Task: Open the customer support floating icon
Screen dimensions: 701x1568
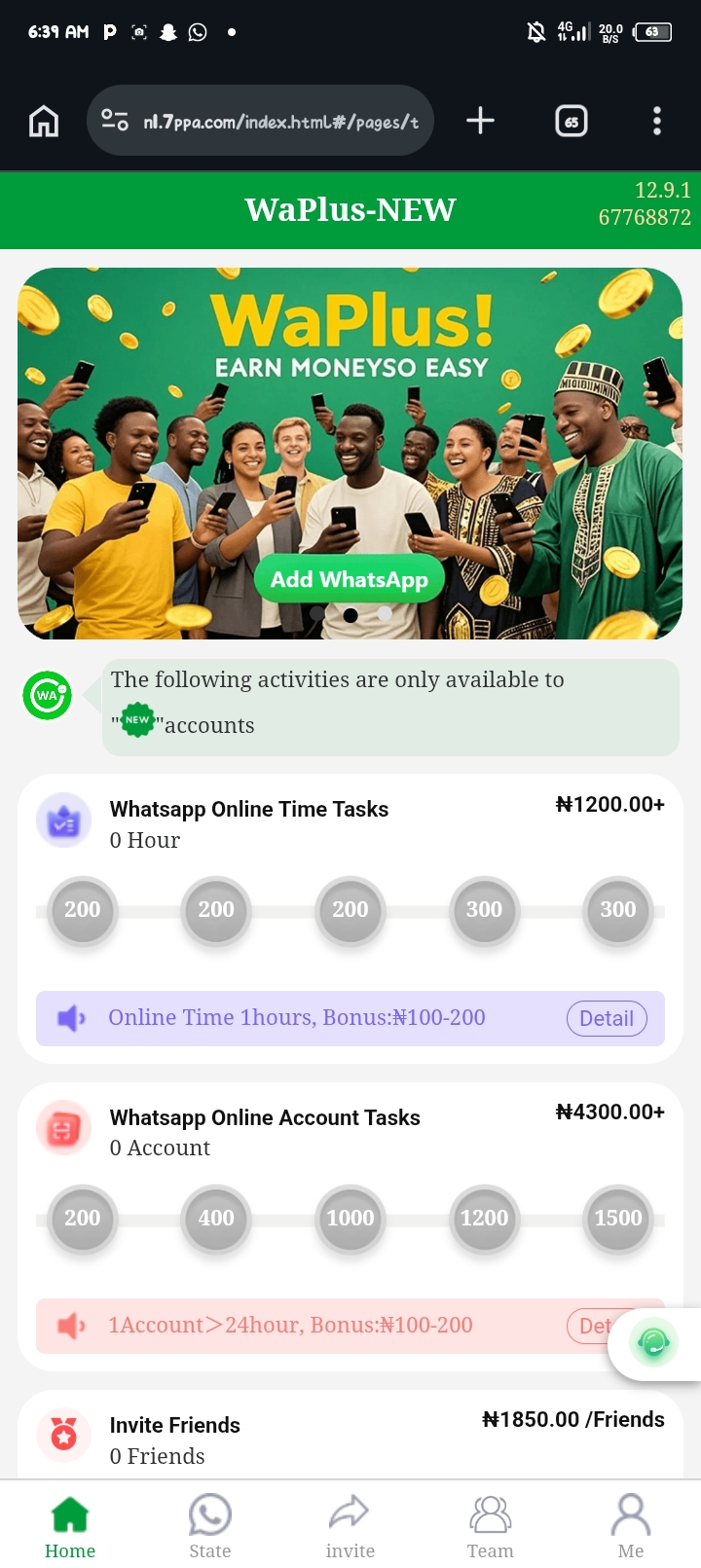Action: (654, 1343)
